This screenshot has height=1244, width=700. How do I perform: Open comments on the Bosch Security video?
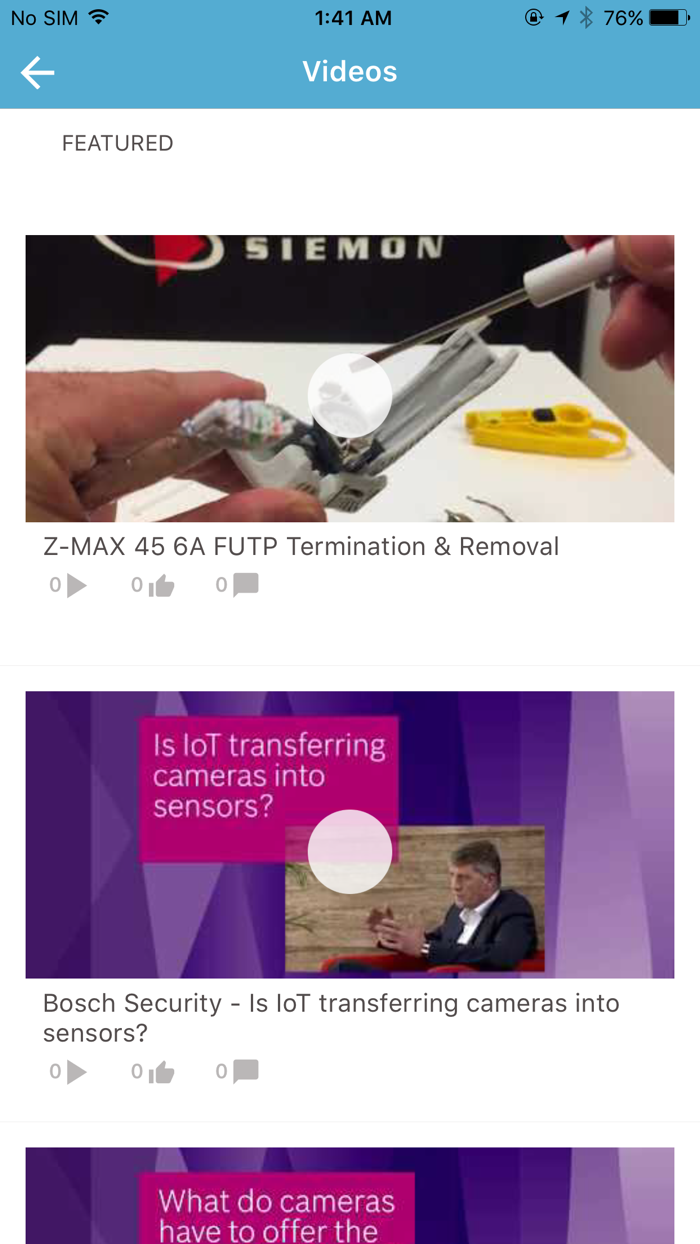click(245, 1071)
